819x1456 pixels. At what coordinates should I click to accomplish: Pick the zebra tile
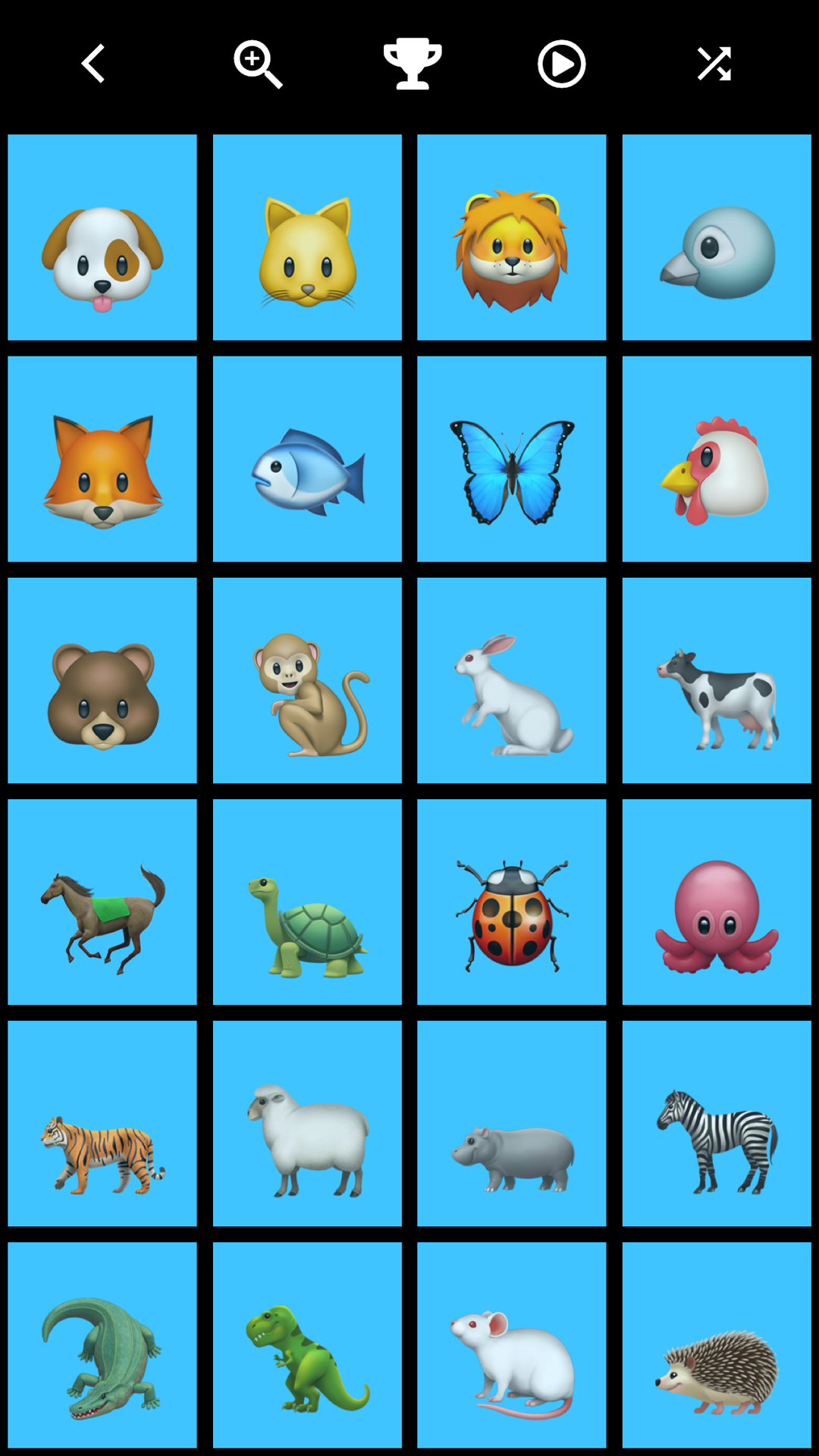point(717,1123)
